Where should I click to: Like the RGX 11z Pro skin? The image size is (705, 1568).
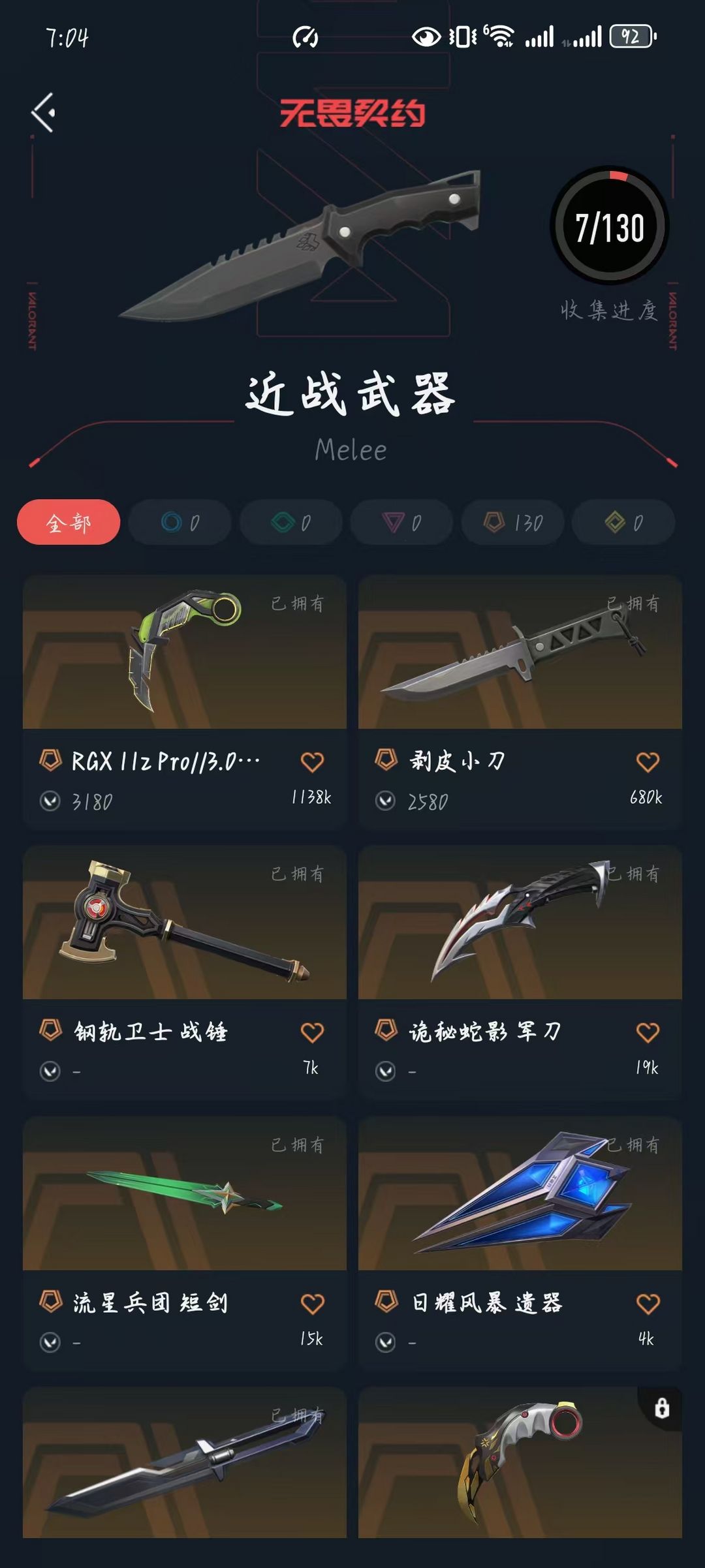coord(312,761)
